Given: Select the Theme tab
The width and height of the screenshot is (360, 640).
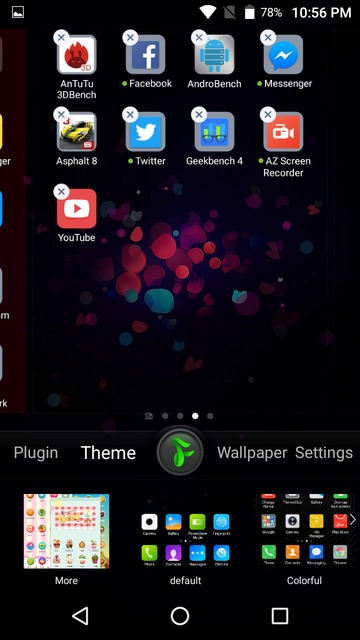Looking at the screenshot, I should pos(108,453).
